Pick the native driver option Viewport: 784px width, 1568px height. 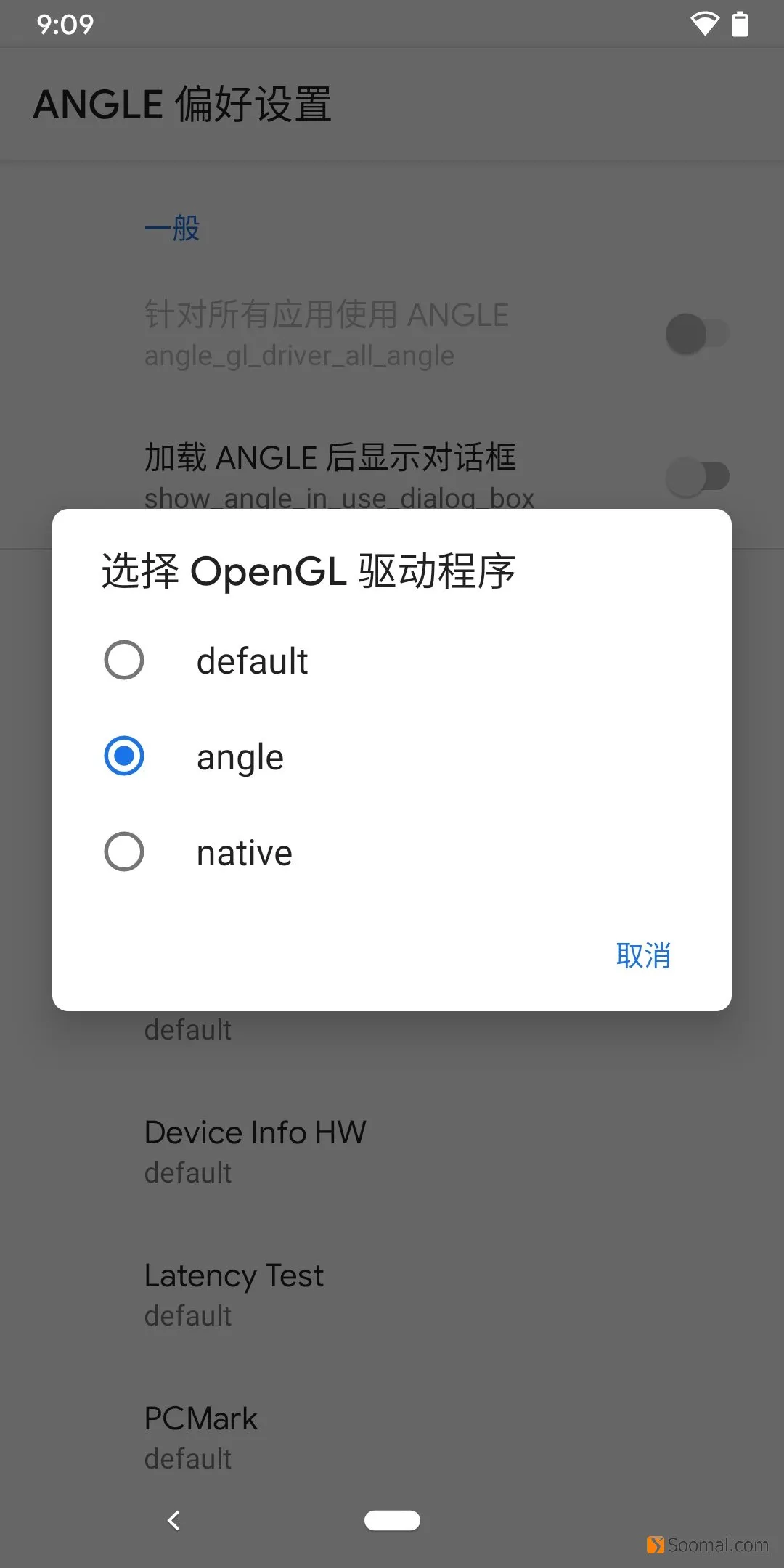[124, 852]
